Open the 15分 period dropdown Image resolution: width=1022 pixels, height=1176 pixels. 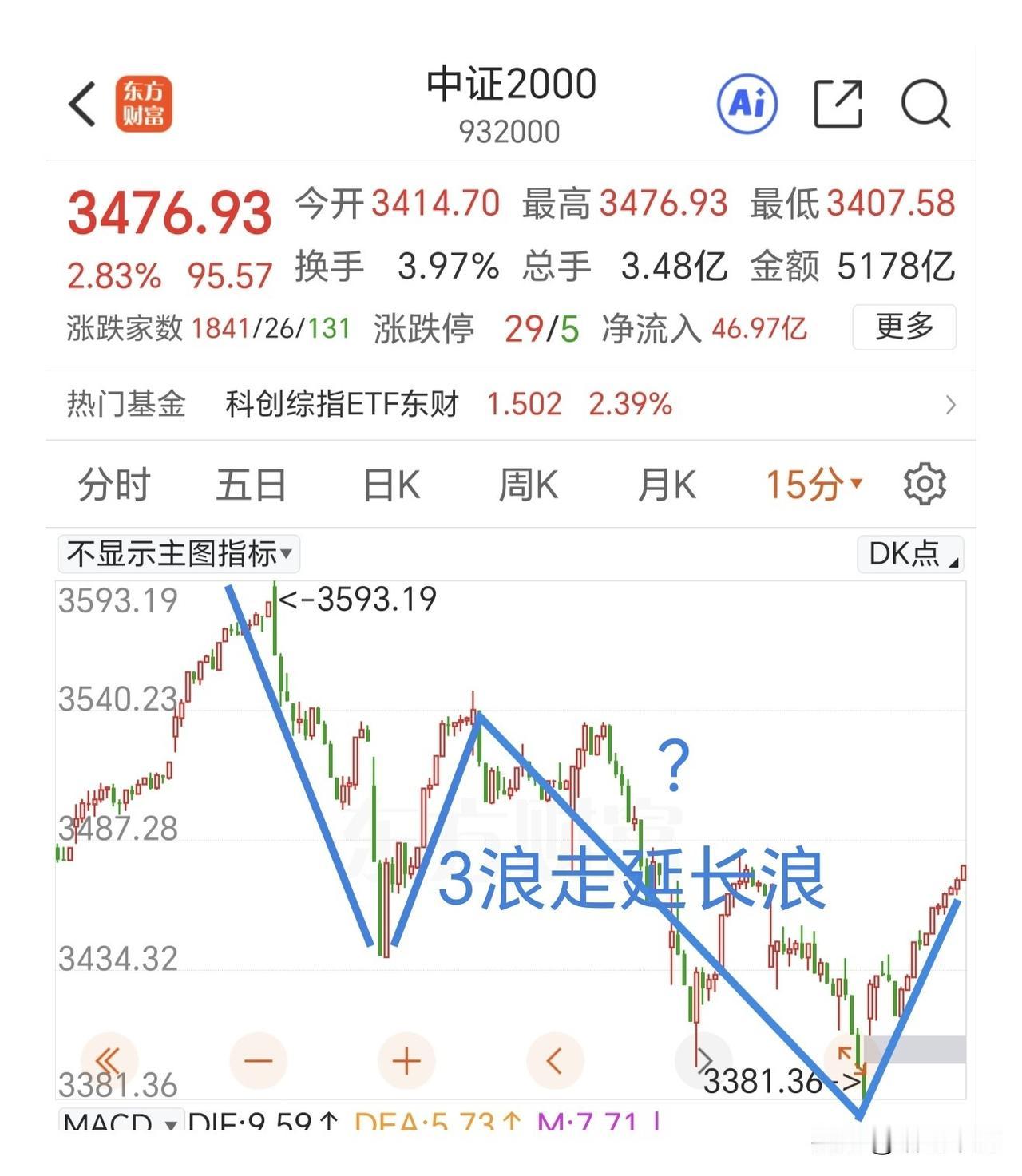click(x=810, y=484)
